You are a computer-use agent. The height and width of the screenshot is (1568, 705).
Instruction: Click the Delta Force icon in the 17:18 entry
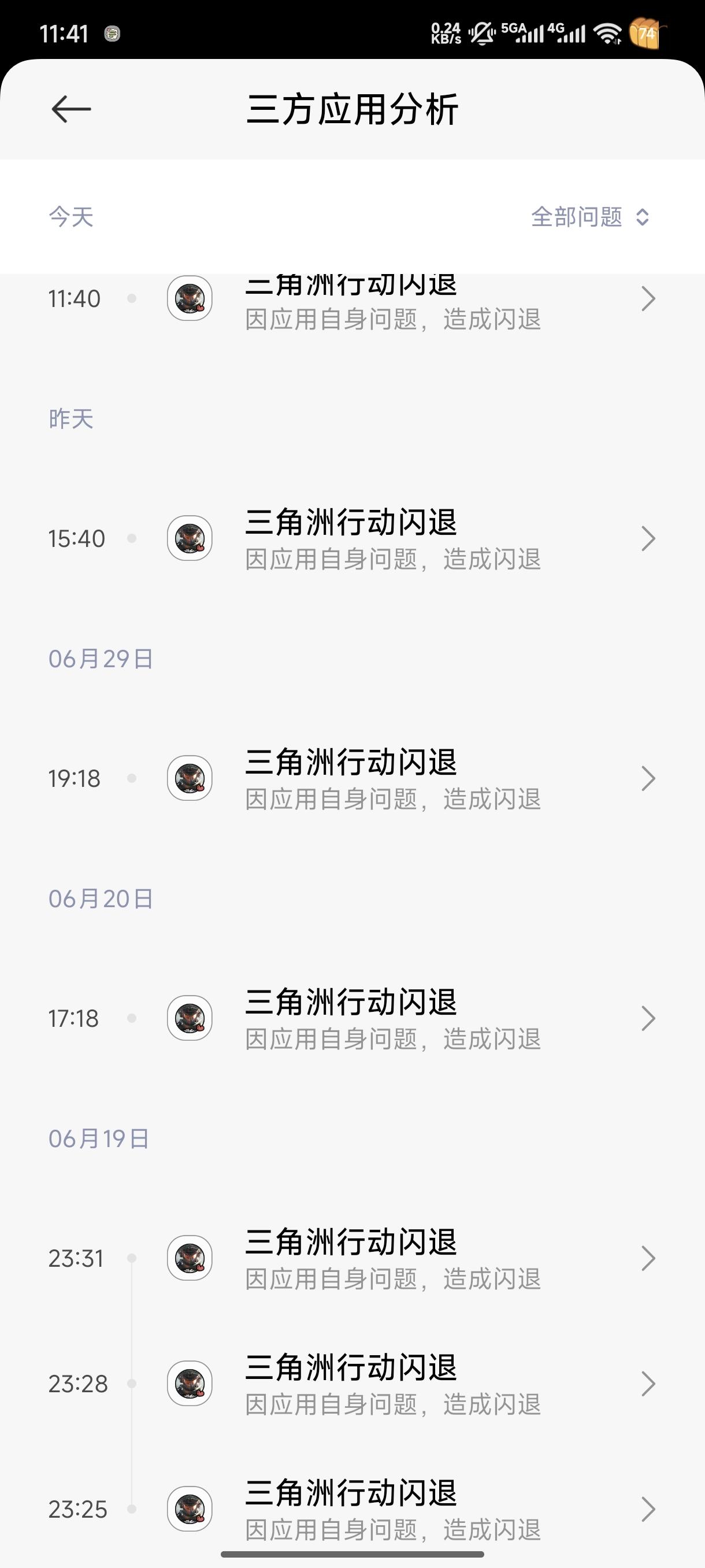click(x=188, y=1018)
